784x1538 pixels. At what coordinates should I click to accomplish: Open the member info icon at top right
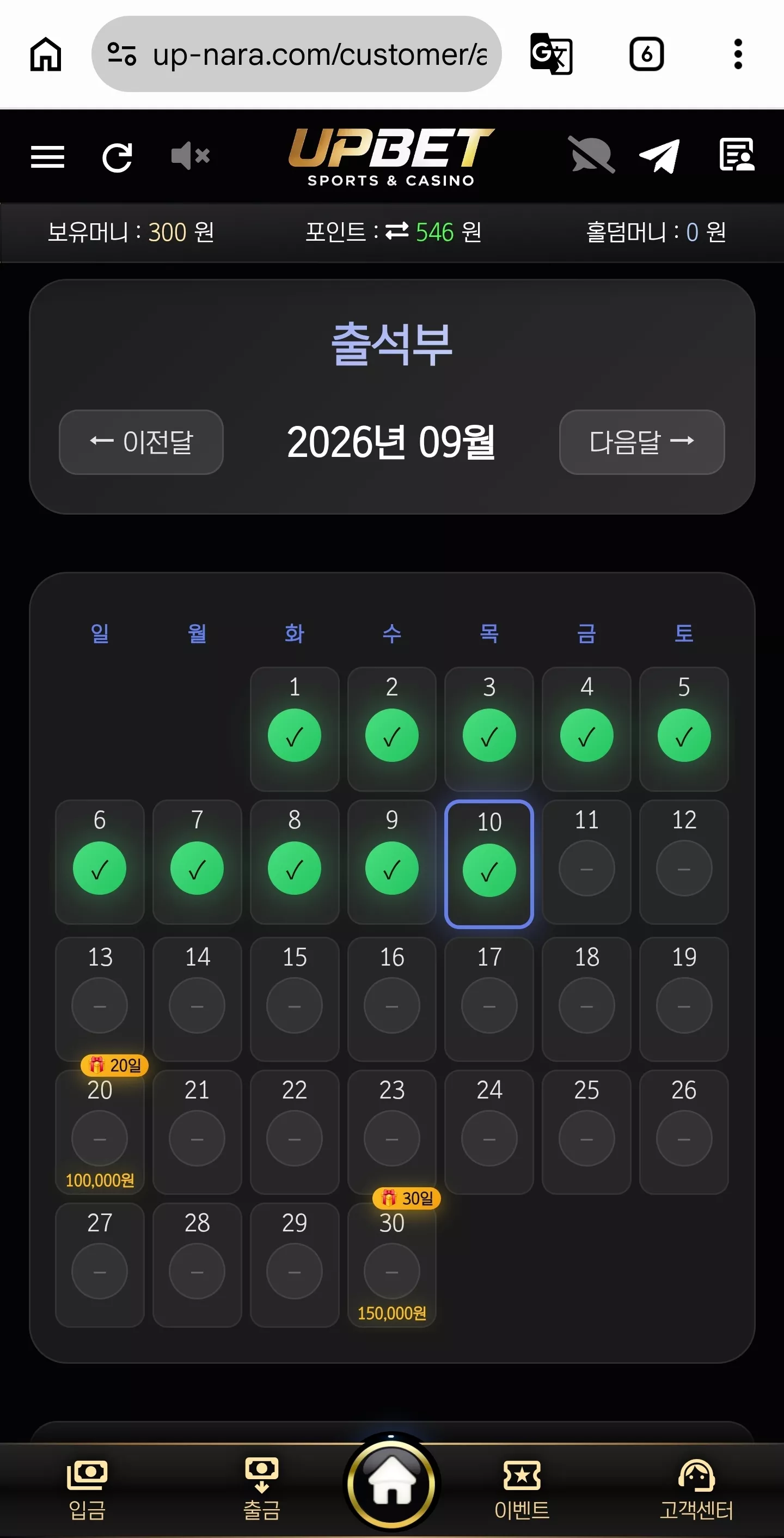(x=737, y=155)
